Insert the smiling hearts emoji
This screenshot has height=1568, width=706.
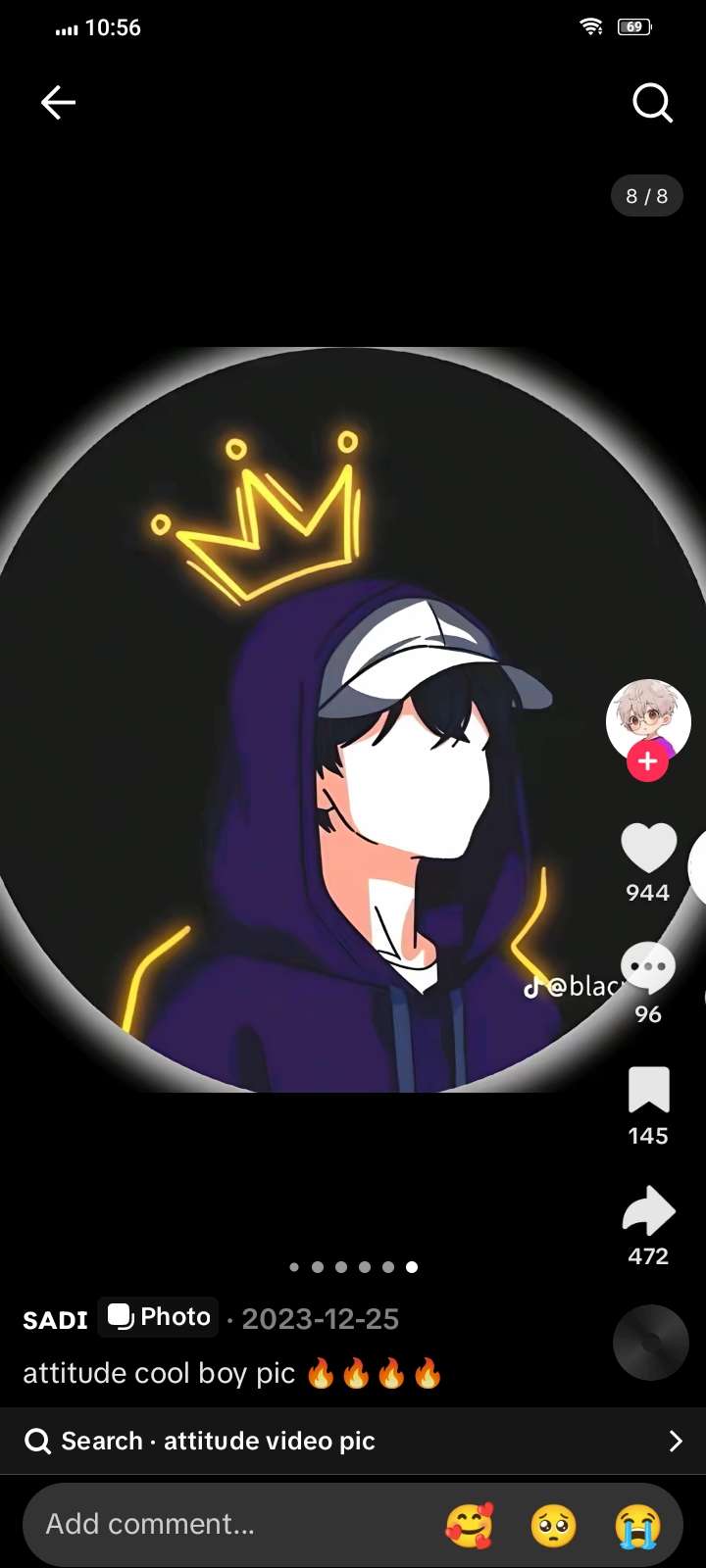pos(470,1526)
